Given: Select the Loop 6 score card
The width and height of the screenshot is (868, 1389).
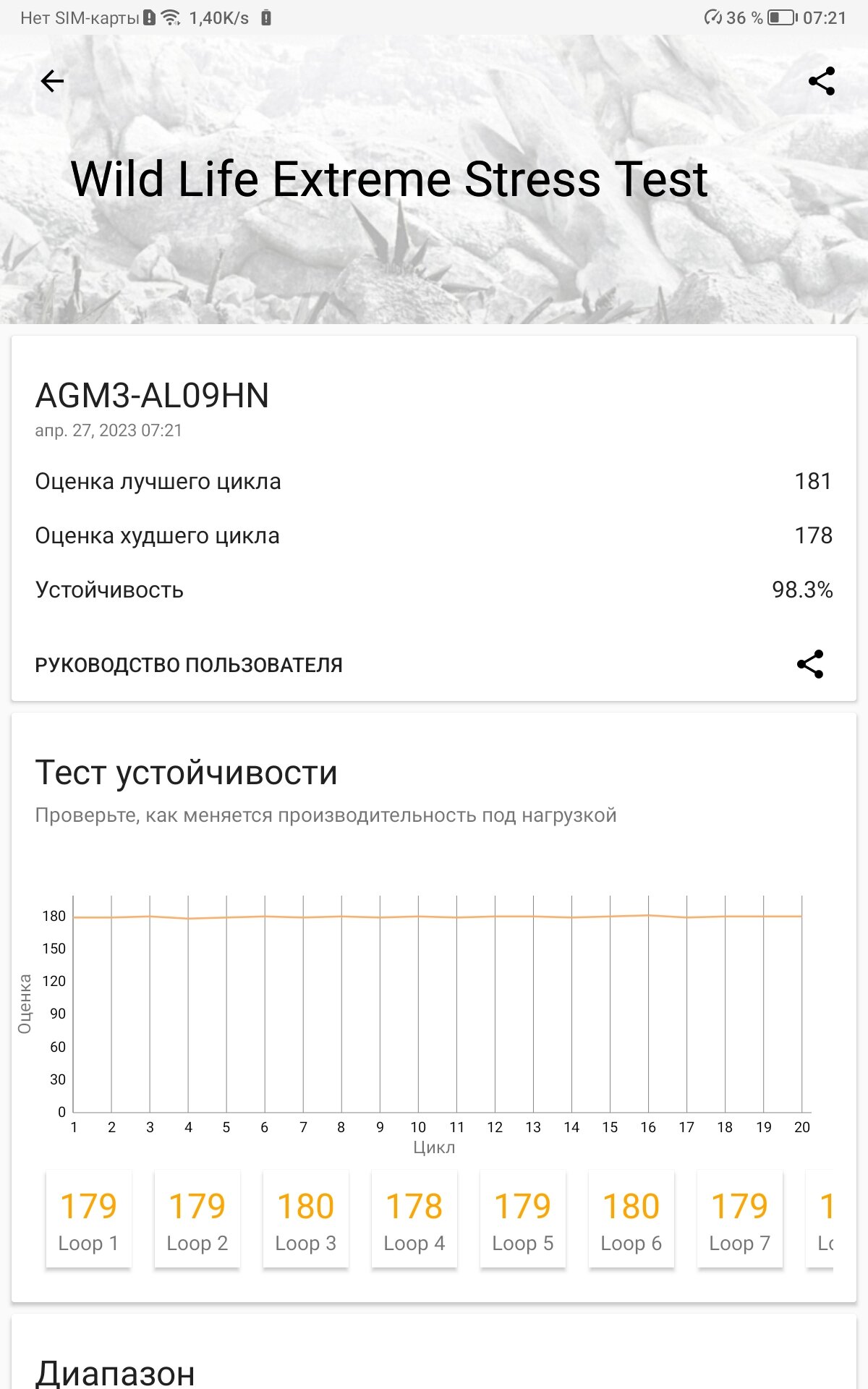Looking at the screenshot, I should [631, 1219].
